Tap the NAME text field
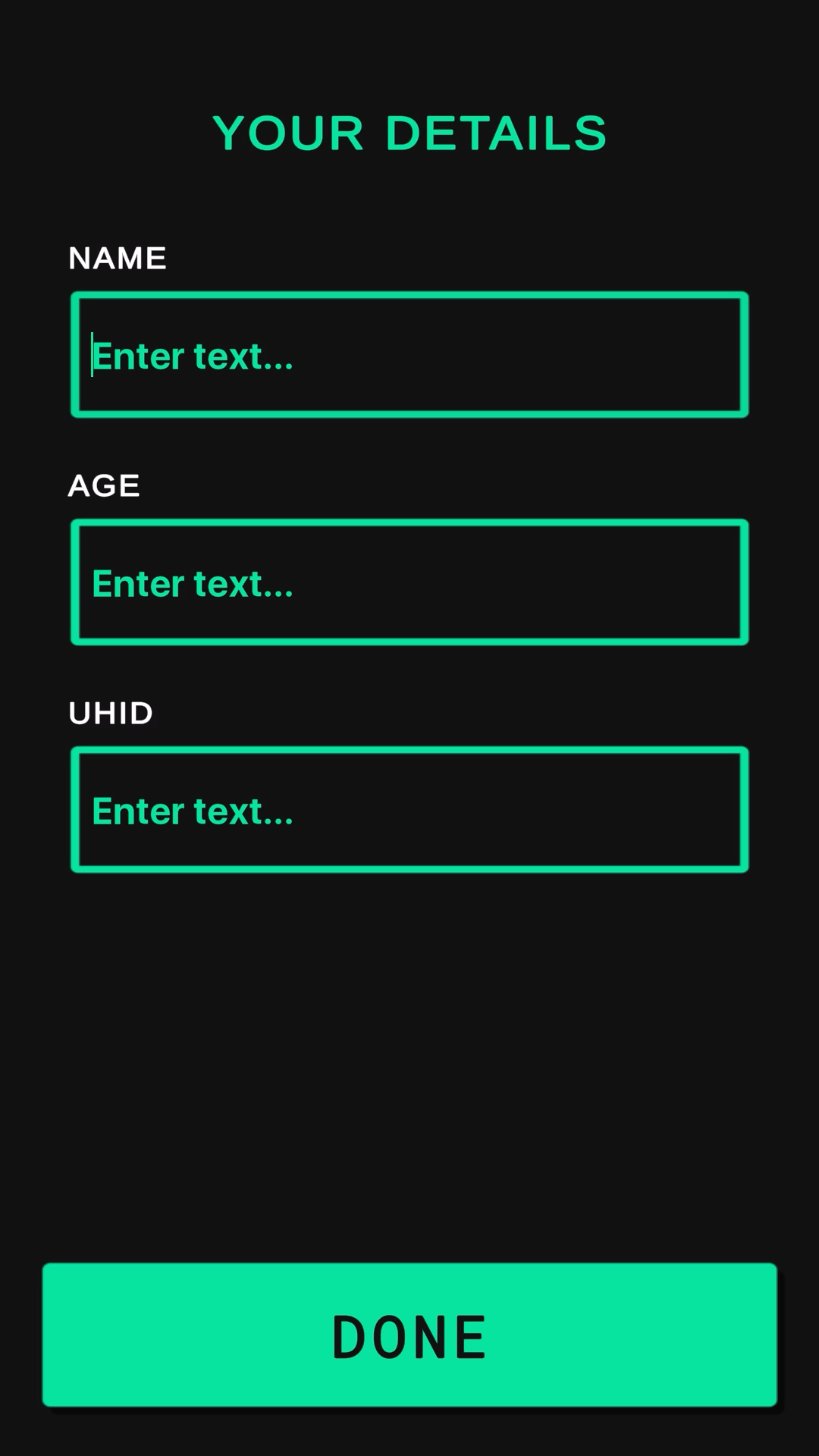 tap(409, 355)
